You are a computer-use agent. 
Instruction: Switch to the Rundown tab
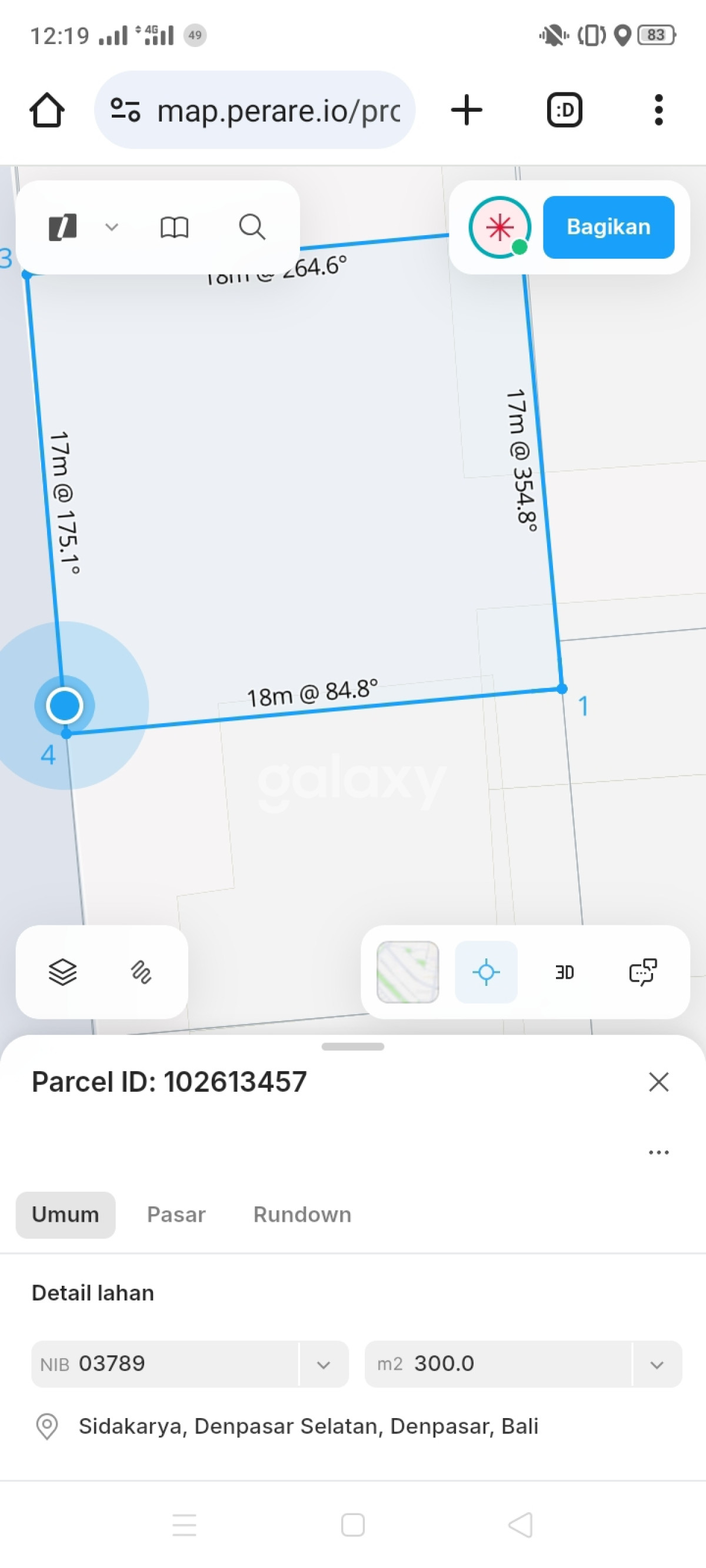click(302, 1214)
